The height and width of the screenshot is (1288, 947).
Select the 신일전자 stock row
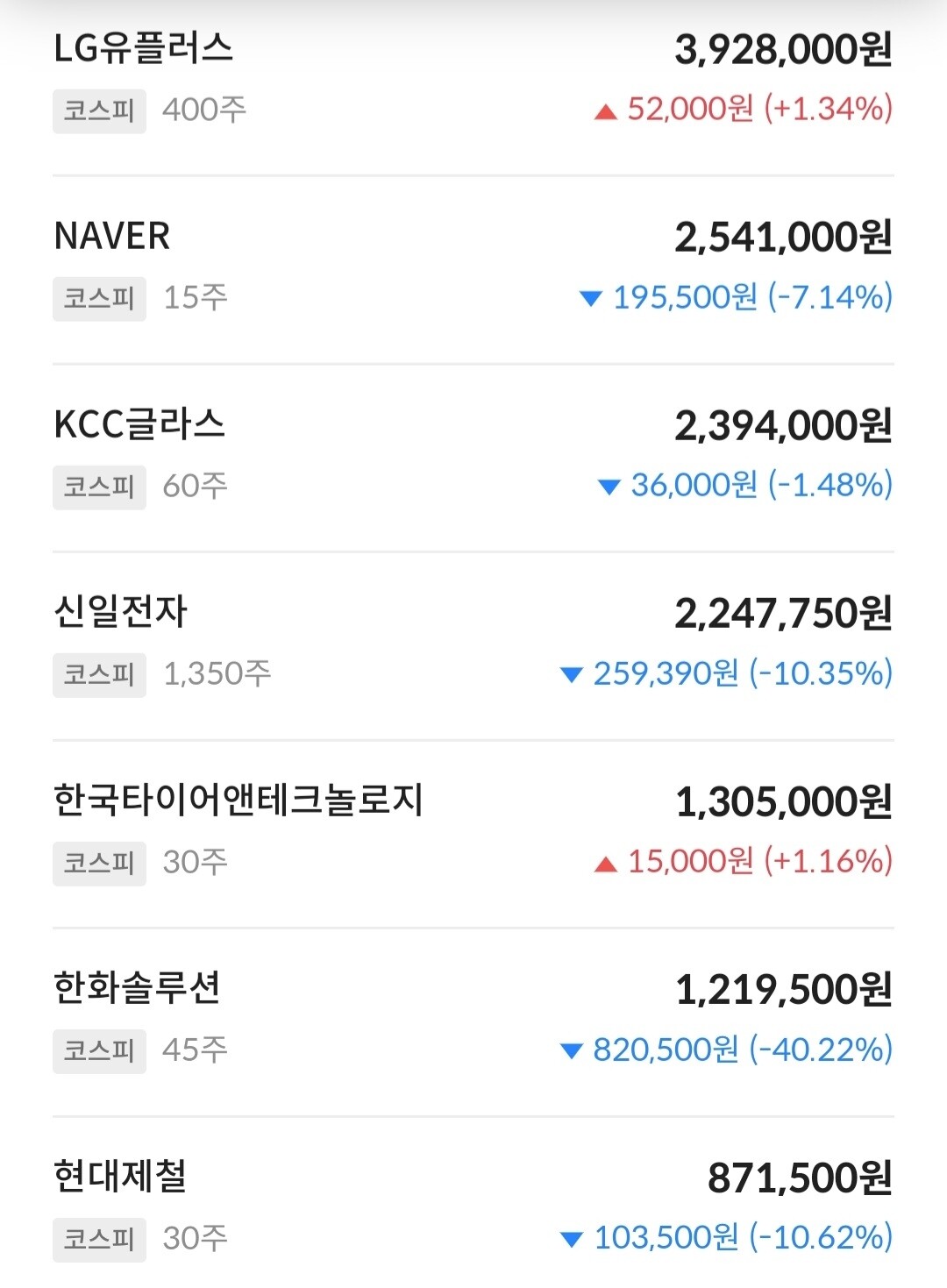point(473,643)
